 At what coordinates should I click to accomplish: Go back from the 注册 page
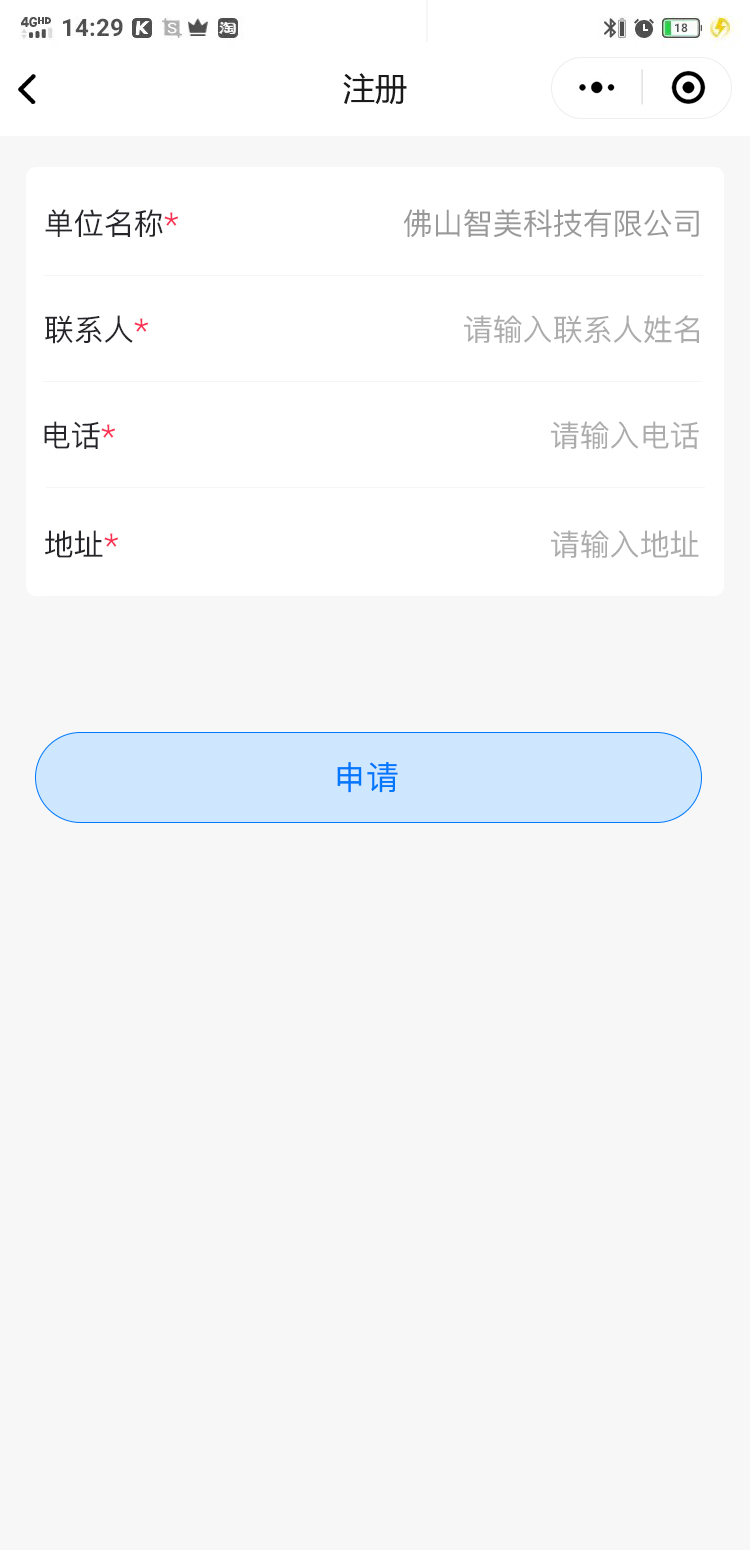coord(28,89)
